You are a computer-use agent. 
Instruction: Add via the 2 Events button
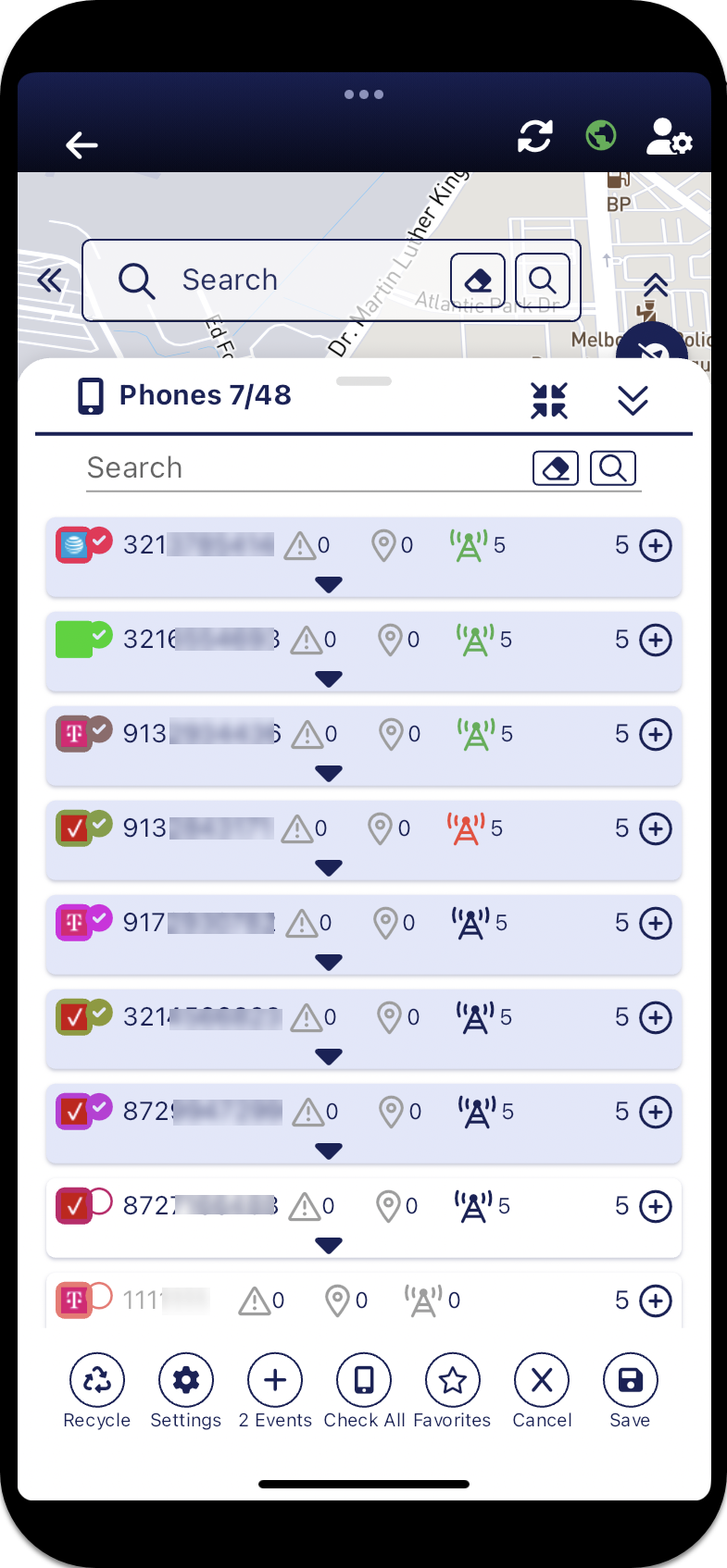click(275, 1381)
